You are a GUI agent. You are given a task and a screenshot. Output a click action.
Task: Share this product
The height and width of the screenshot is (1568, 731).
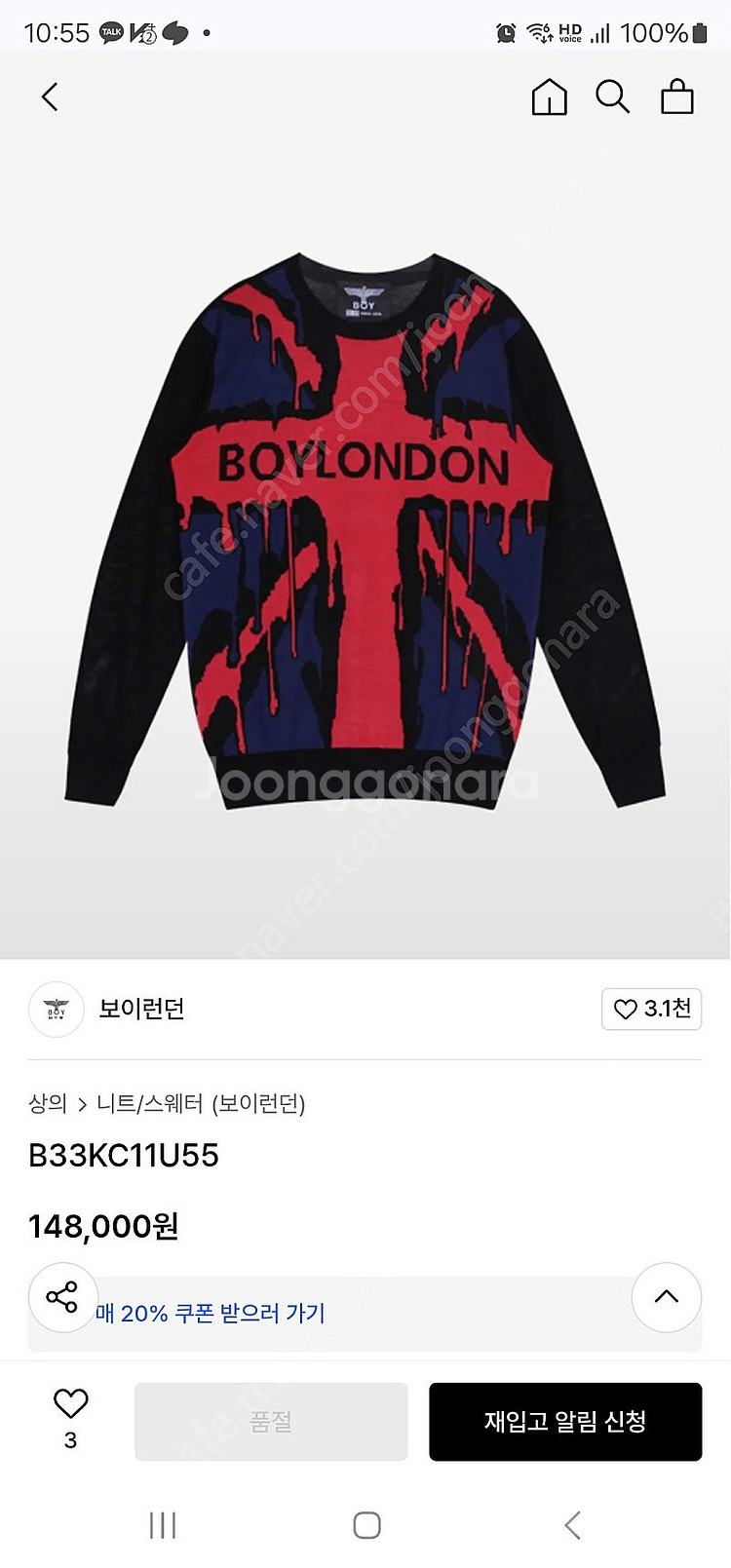[x=62, y=1297]
